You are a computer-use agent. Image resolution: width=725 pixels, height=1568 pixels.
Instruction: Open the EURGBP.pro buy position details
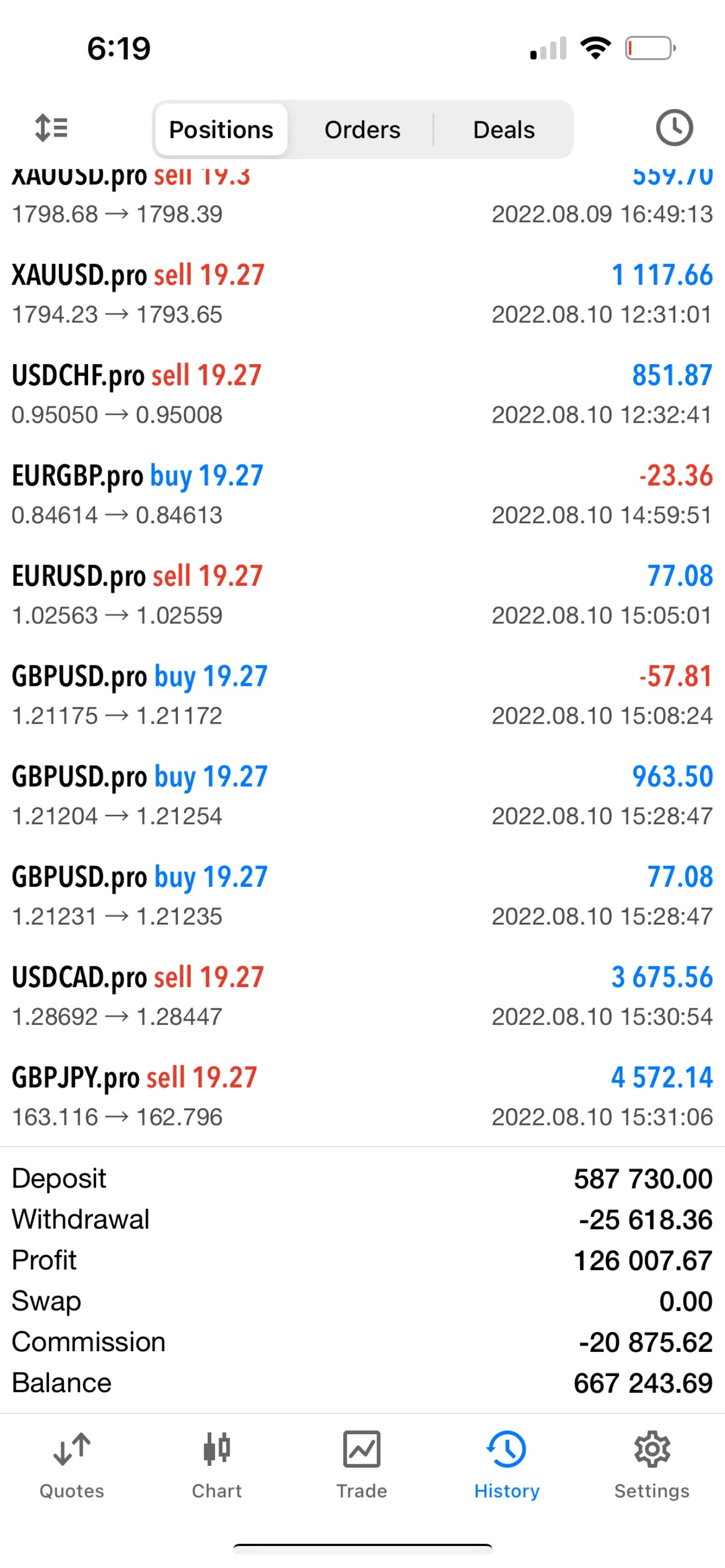click(x=362, y=495)
